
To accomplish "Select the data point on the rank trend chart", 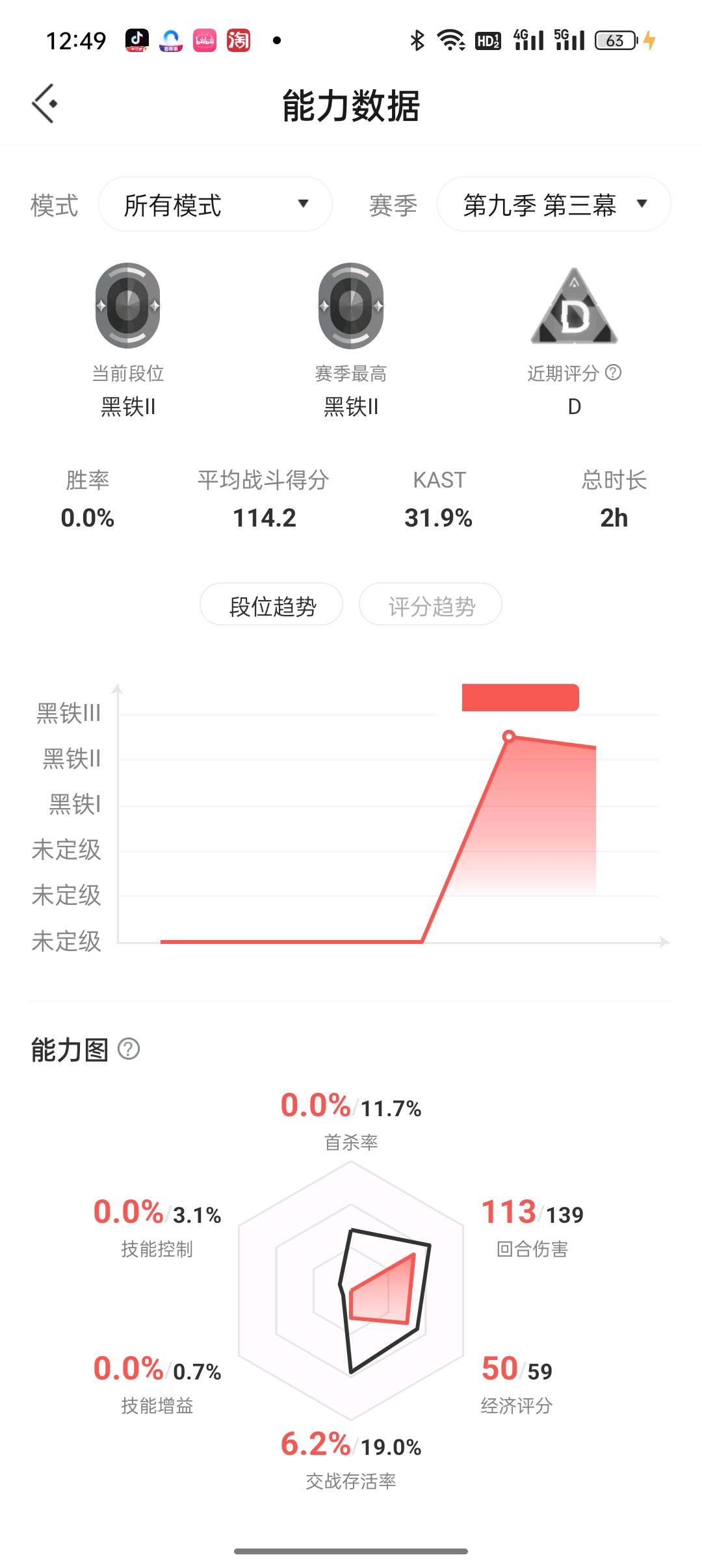I will click(509, 737).
